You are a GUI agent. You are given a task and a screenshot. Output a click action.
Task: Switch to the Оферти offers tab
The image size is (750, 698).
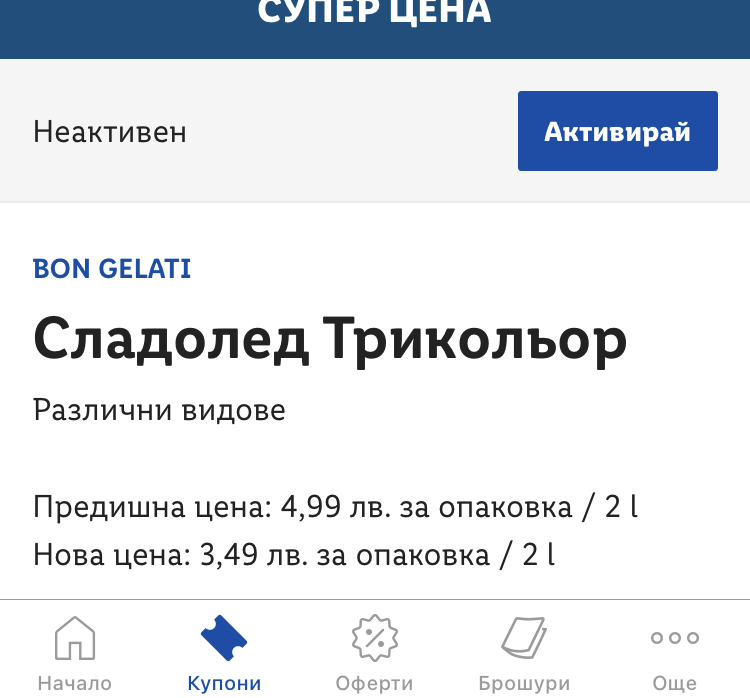pos(375,653)
